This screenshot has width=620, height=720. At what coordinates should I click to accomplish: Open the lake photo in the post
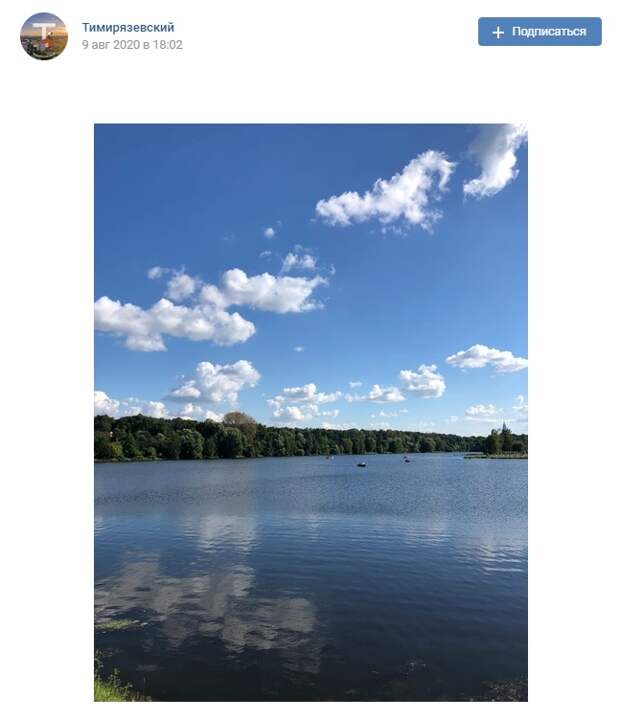(x=310, y=412)
